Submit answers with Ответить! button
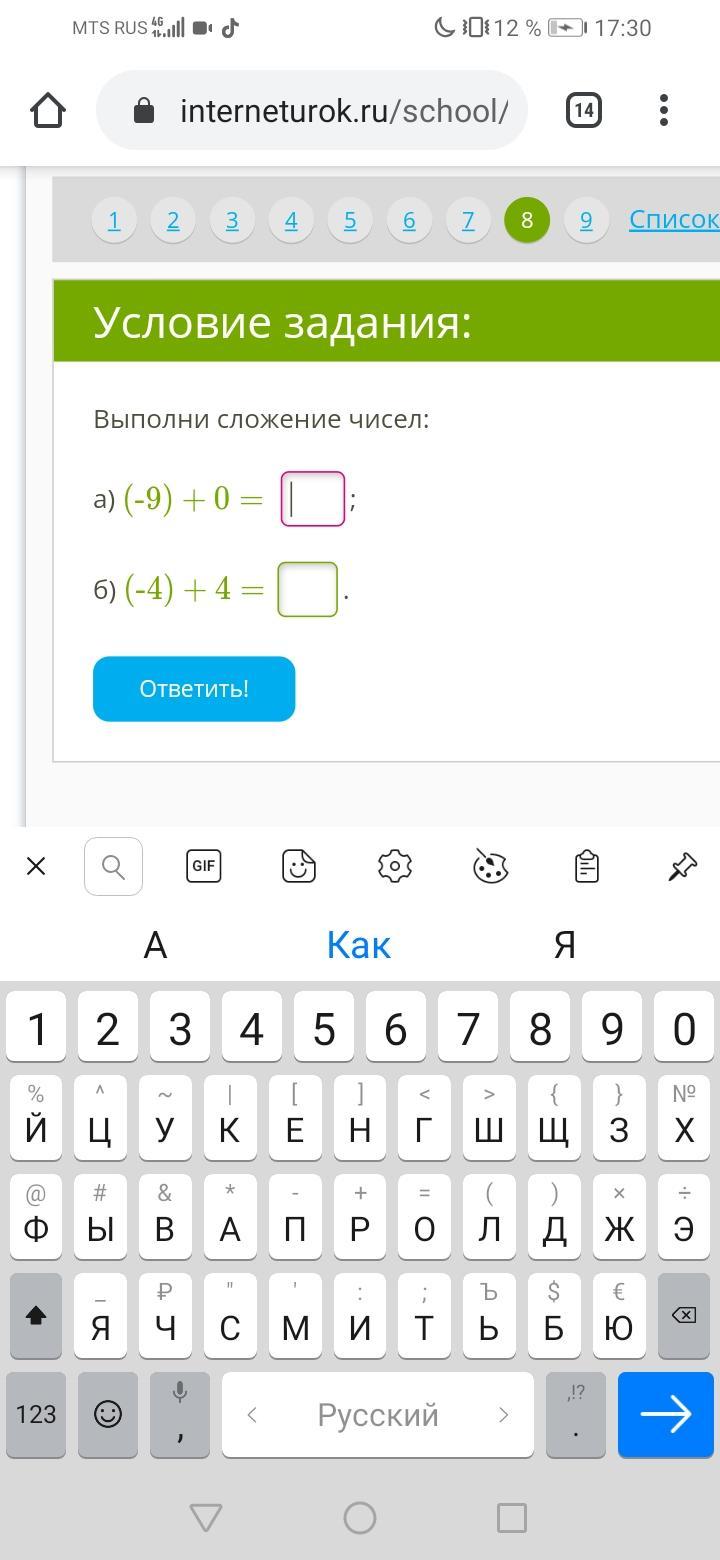The width and height of the screenshot is (720, 1560). [194, 689]
